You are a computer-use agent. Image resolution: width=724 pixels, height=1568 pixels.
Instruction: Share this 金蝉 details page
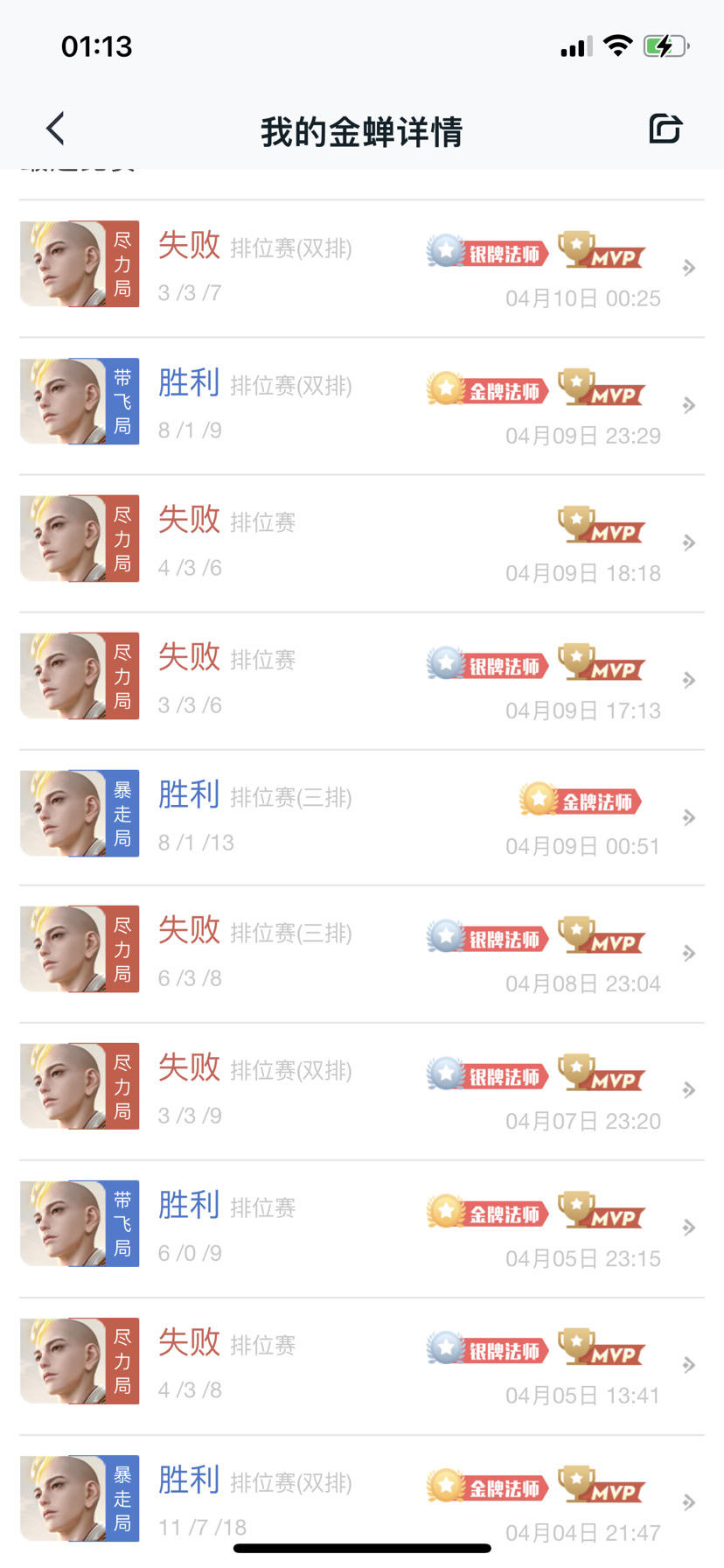[x=665, y=129]
